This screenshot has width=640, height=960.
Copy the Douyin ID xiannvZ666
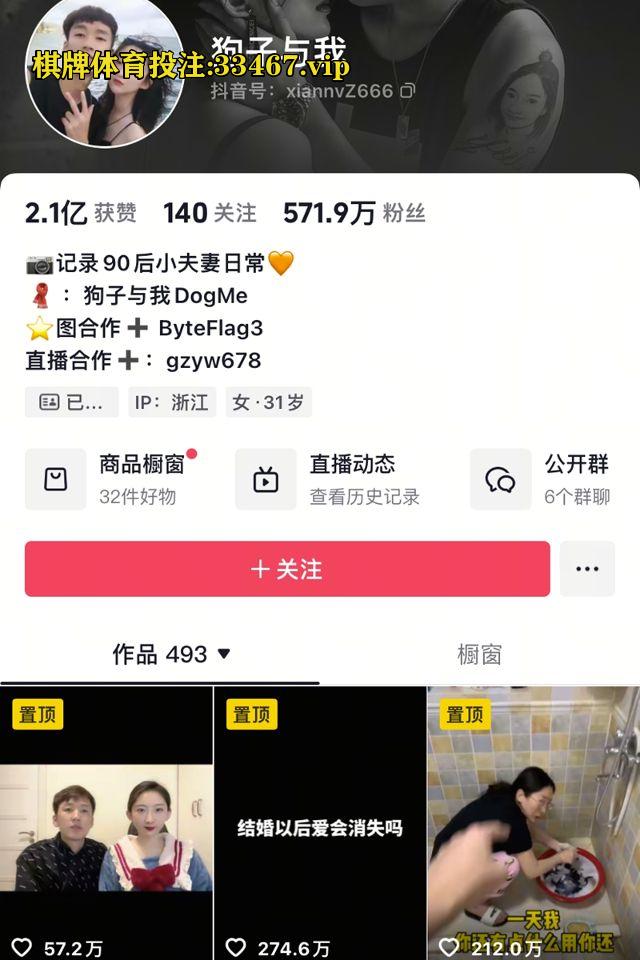pos(407,91)
